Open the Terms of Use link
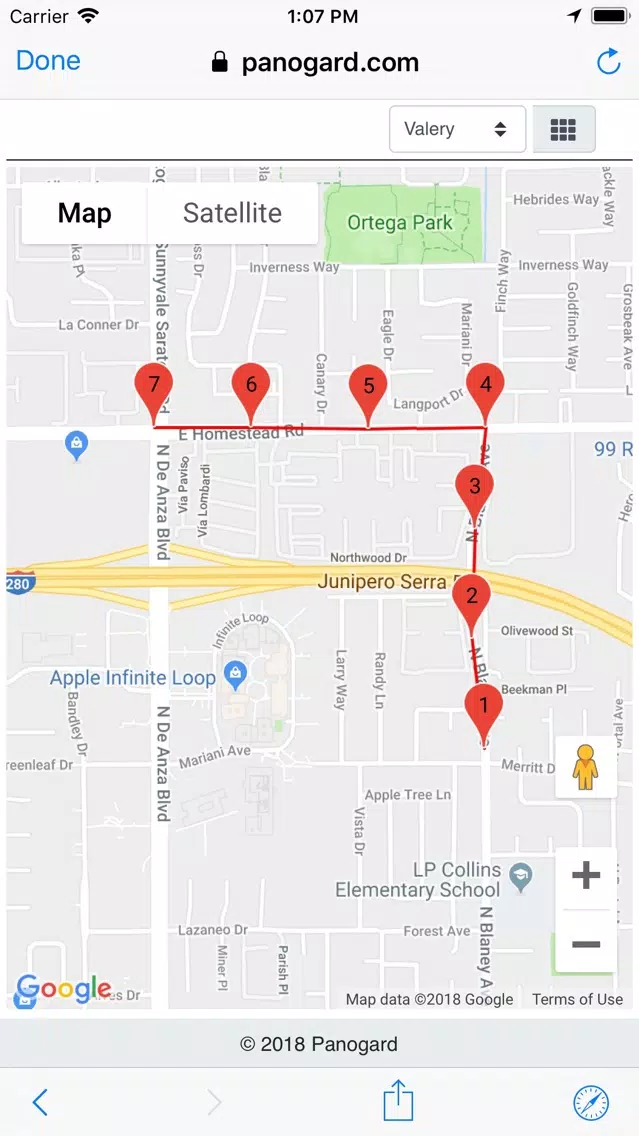 click(x=577, y=999)
